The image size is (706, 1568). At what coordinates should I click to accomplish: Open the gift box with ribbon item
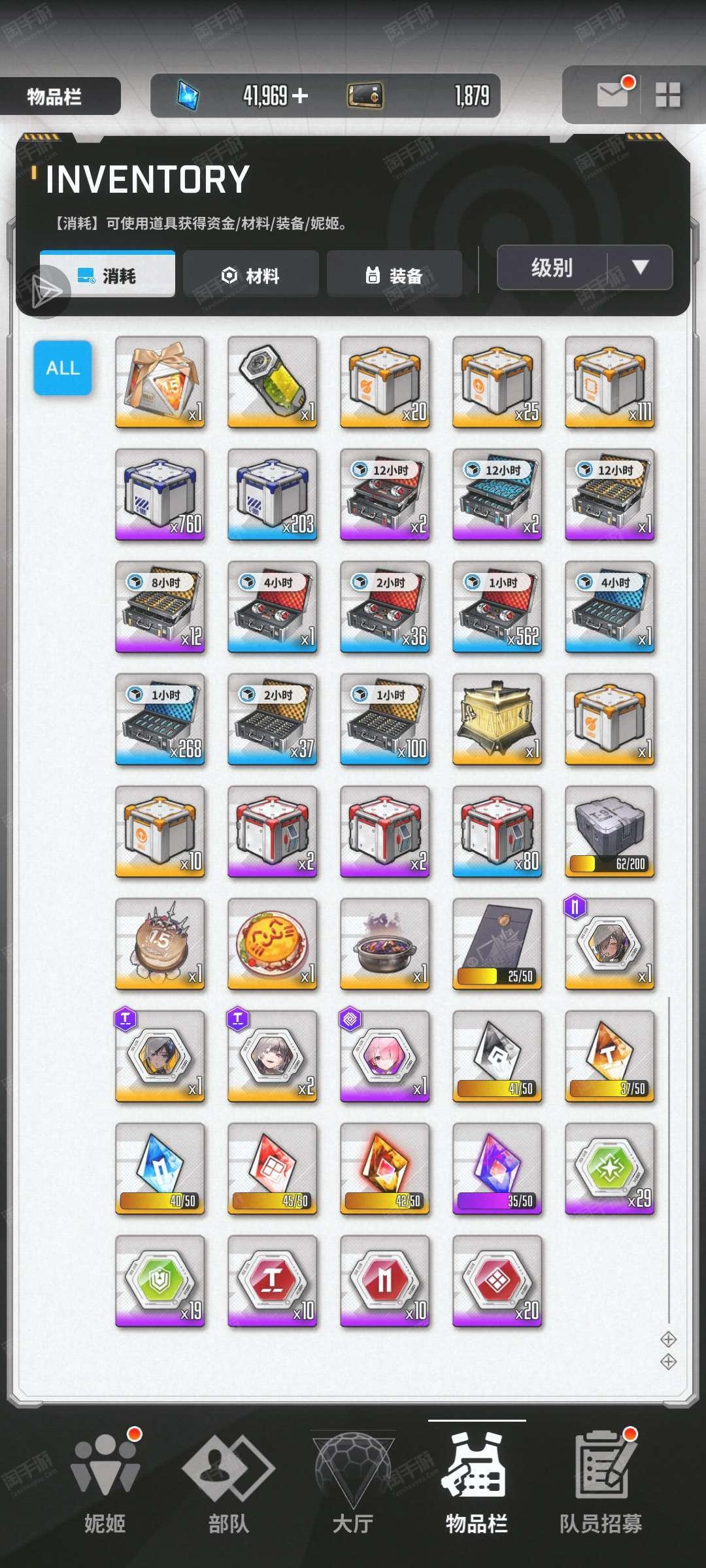(x=160, y=382)
